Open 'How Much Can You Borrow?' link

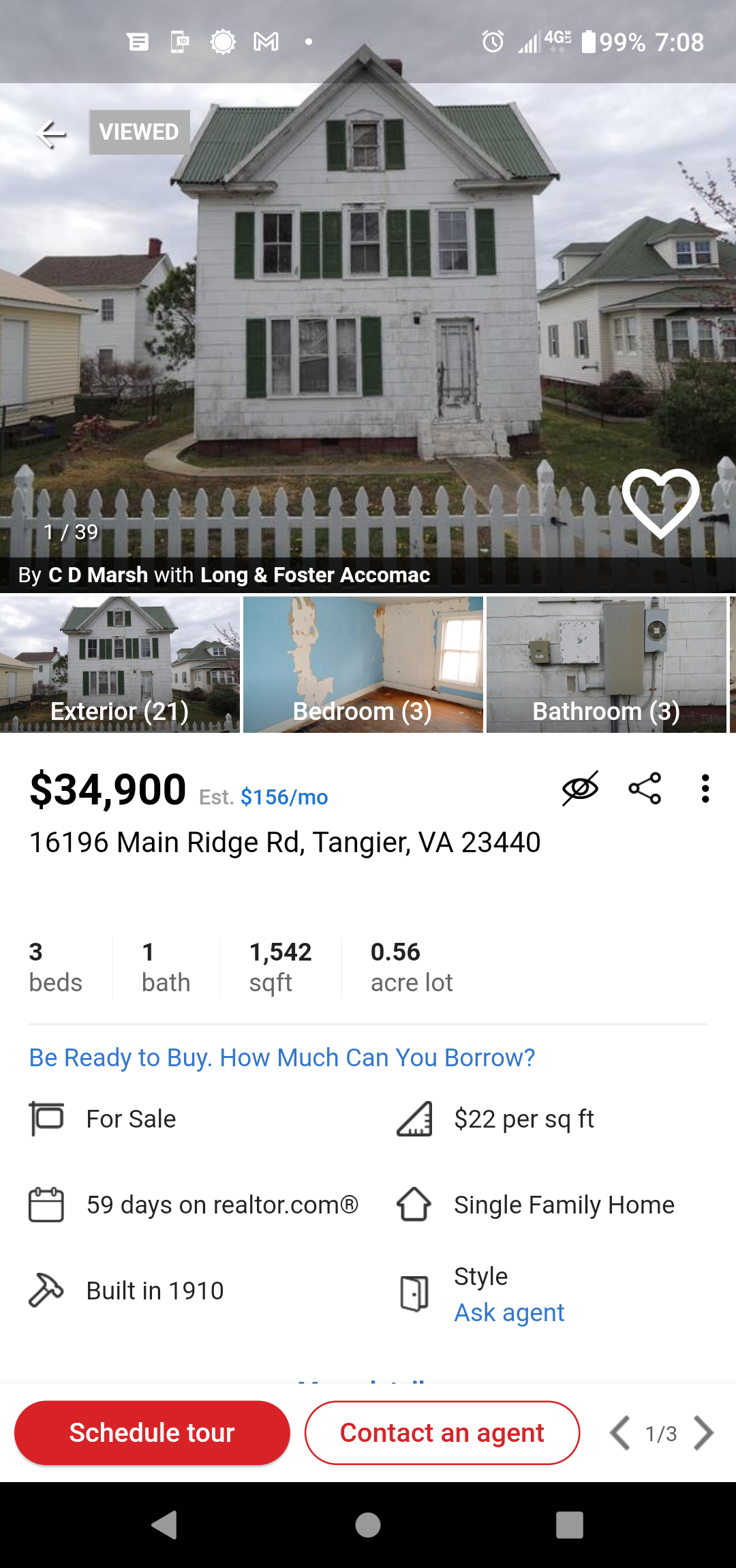[281, 1057]
